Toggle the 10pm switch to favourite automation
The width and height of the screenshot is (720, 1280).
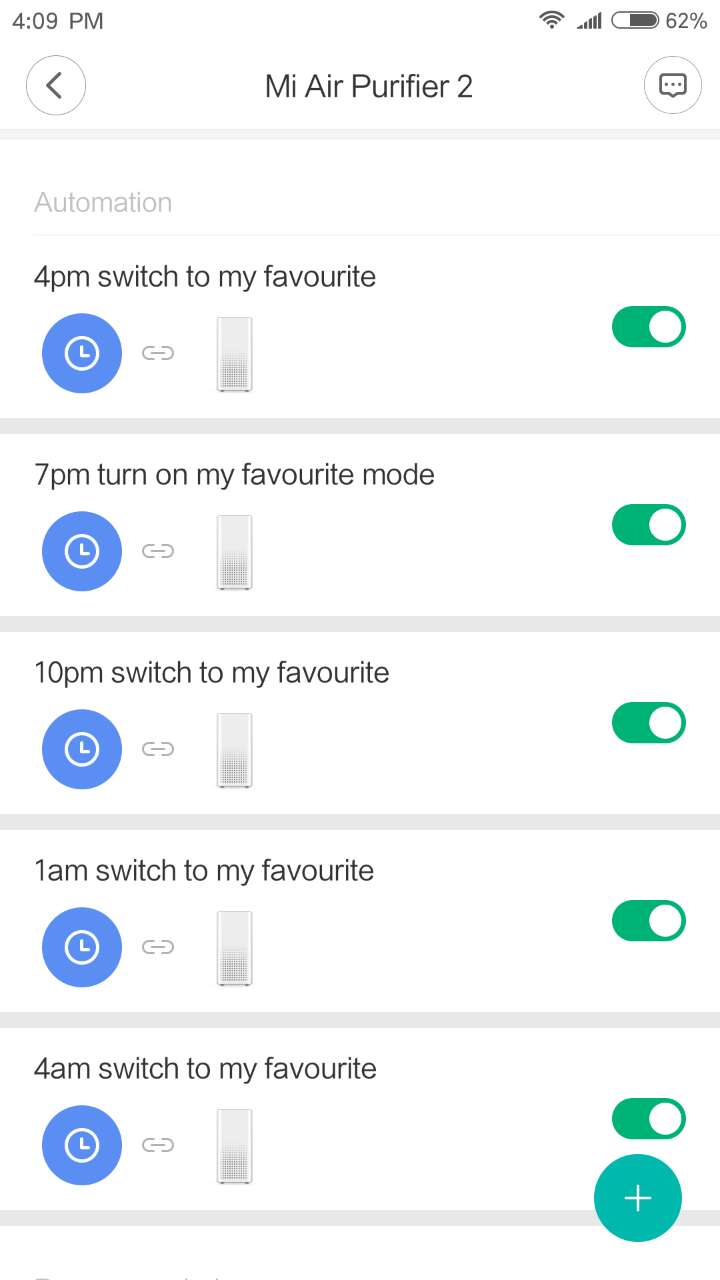point(648,723)
